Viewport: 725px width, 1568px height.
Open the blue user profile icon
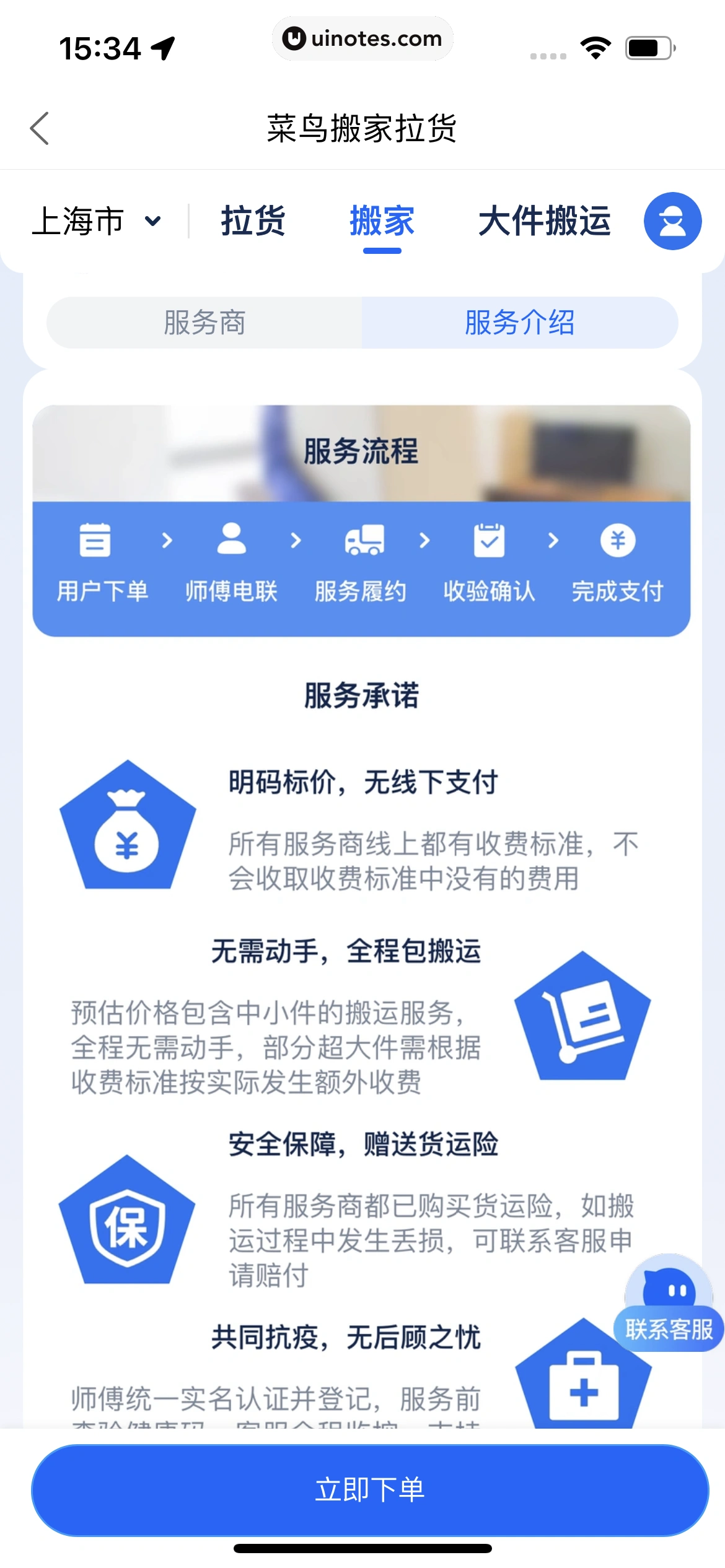(x=672, y=221)
